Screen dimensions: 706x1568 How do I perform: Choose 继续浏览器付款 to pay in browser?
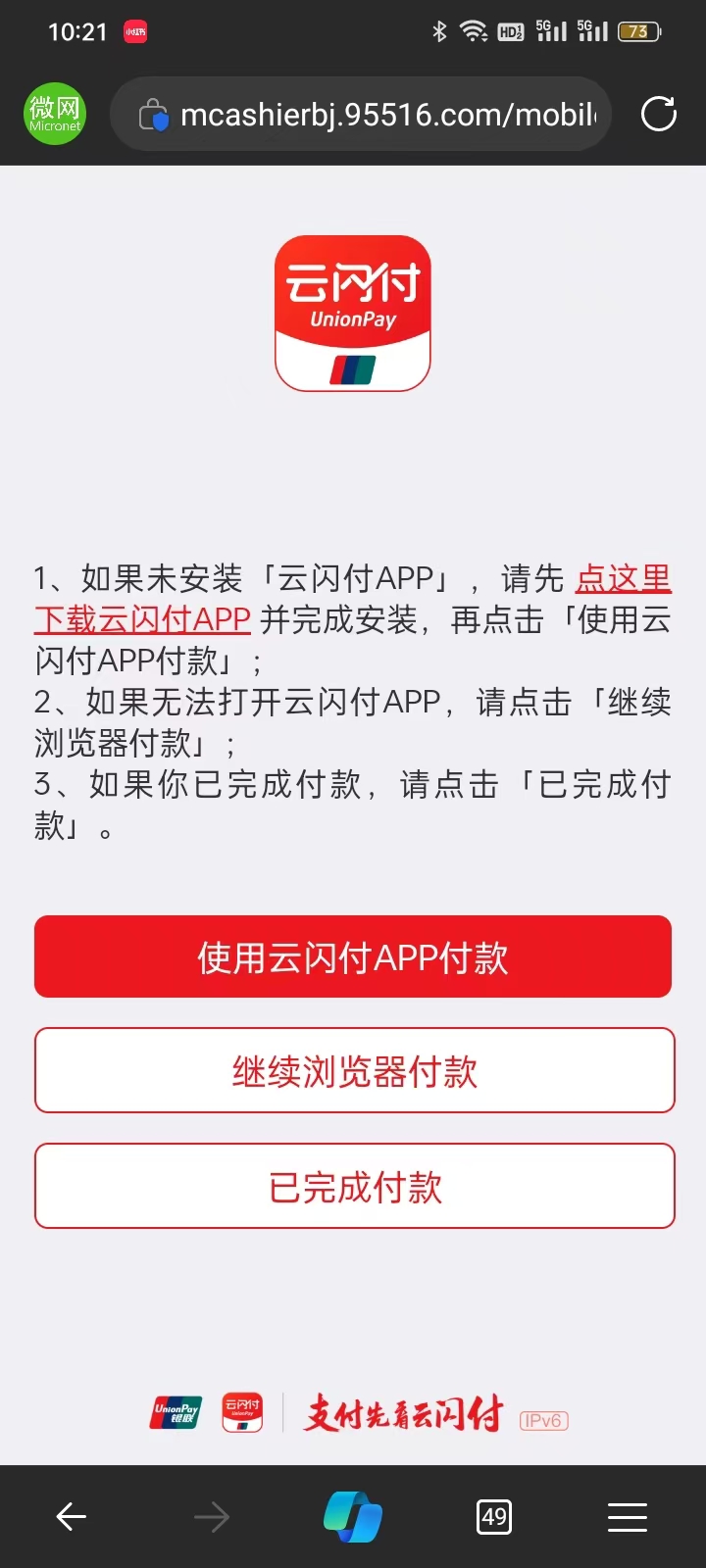pos(354,1070)
